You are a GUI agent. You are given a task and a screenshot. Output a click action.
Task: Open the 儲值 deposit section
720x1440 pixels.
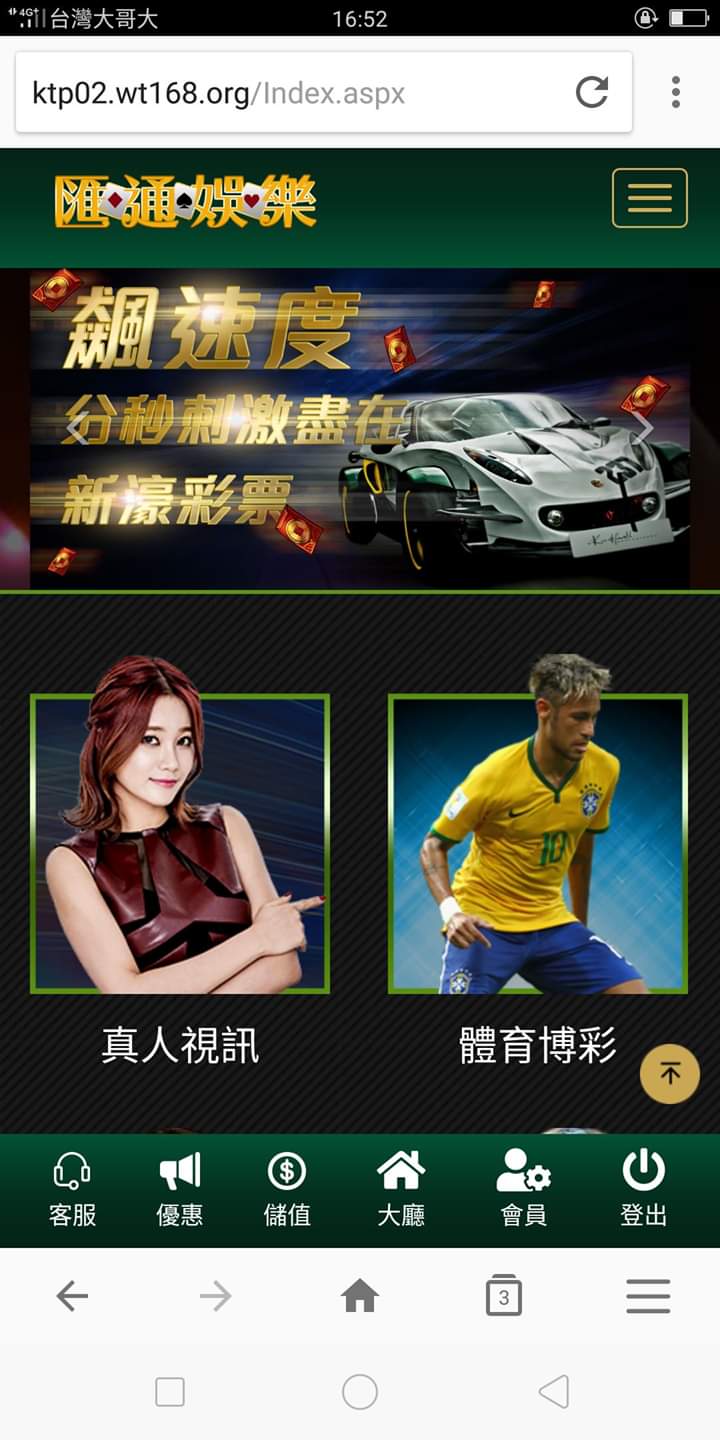287,1190
